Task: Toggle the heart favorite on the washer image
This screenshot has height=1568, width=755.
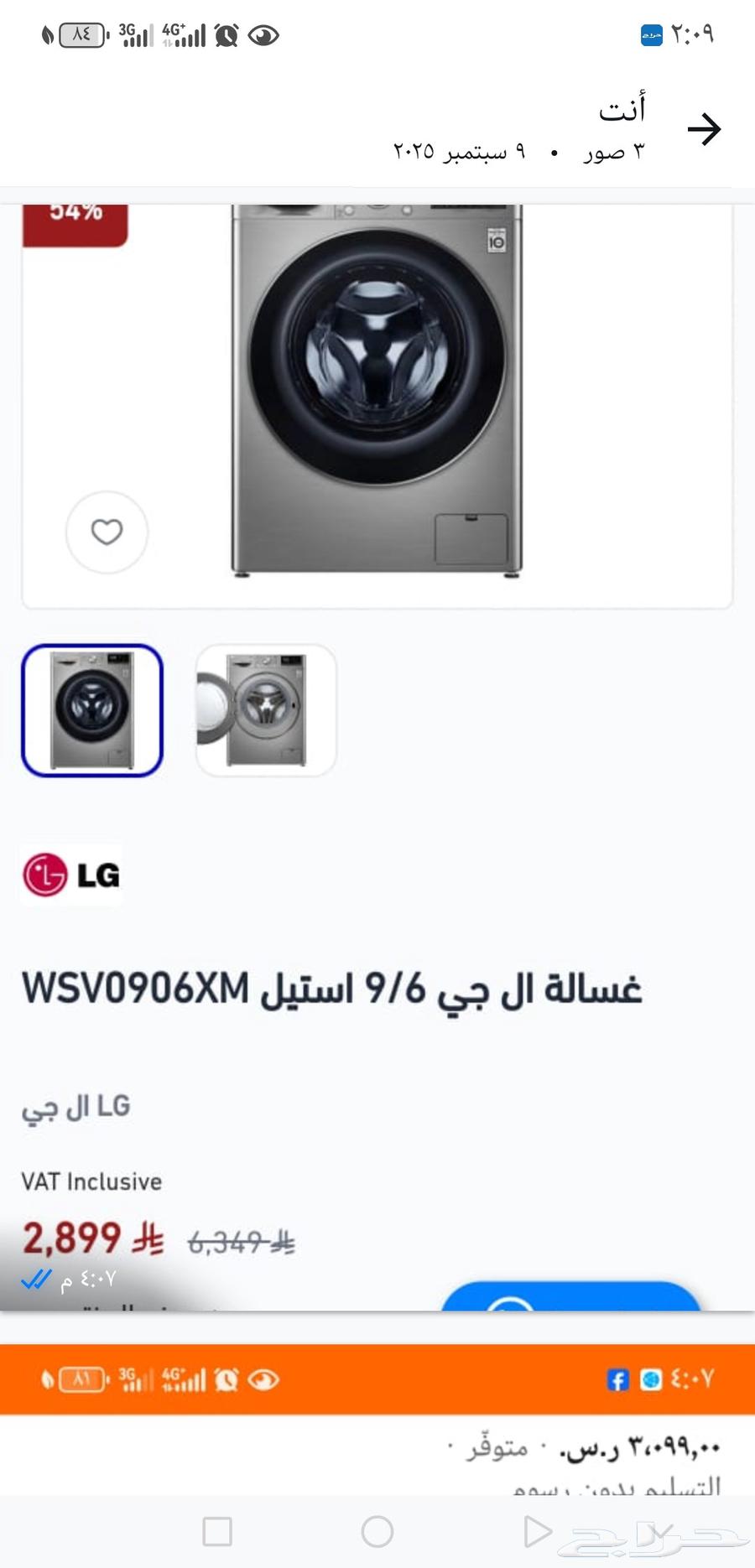Action: (107, 533)
